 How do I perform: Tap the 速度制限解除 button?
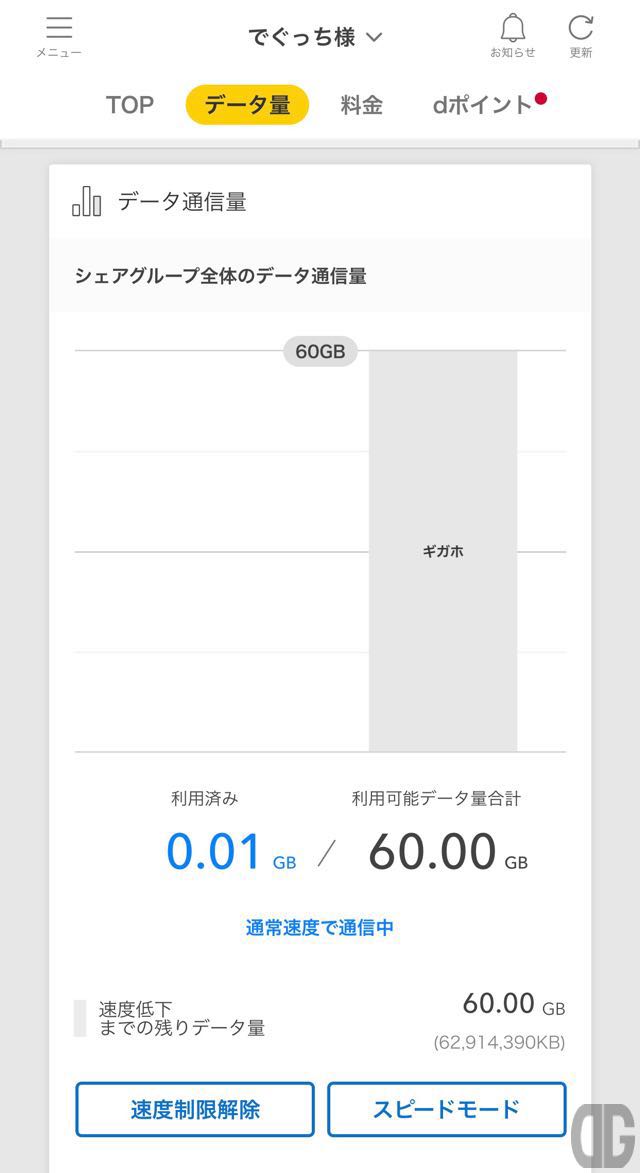[194, 1109]
